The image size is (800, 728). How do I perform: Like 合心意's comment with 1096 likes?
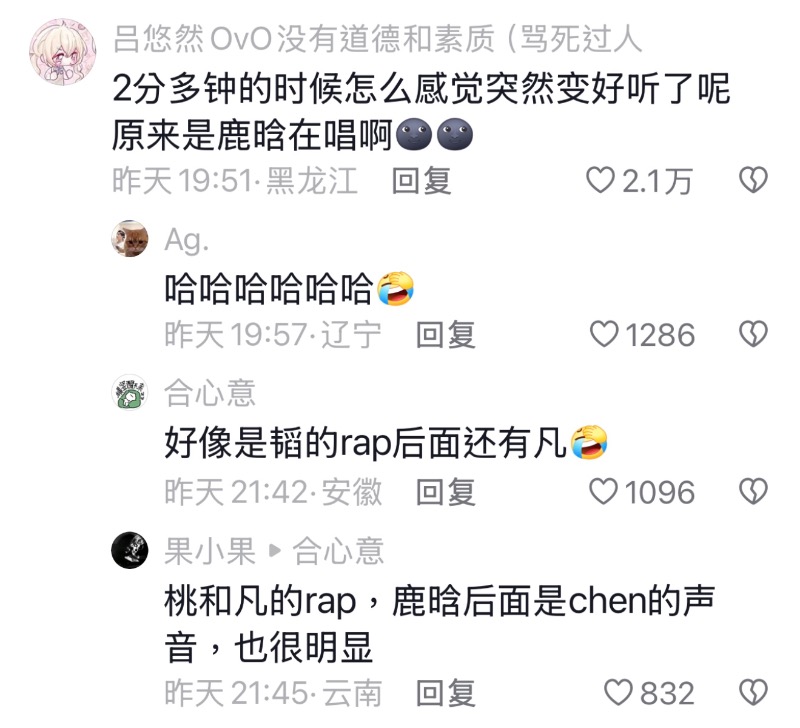pos(605,491)
